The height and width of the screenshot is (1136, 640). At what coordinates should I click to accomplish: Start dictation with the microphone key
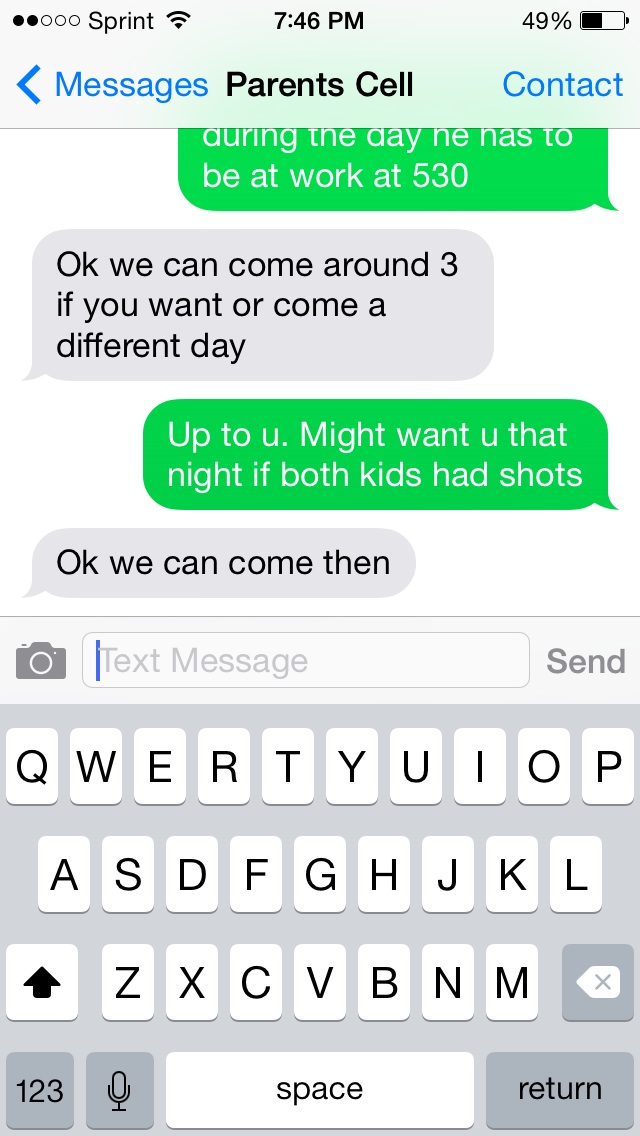point(120,1089)
